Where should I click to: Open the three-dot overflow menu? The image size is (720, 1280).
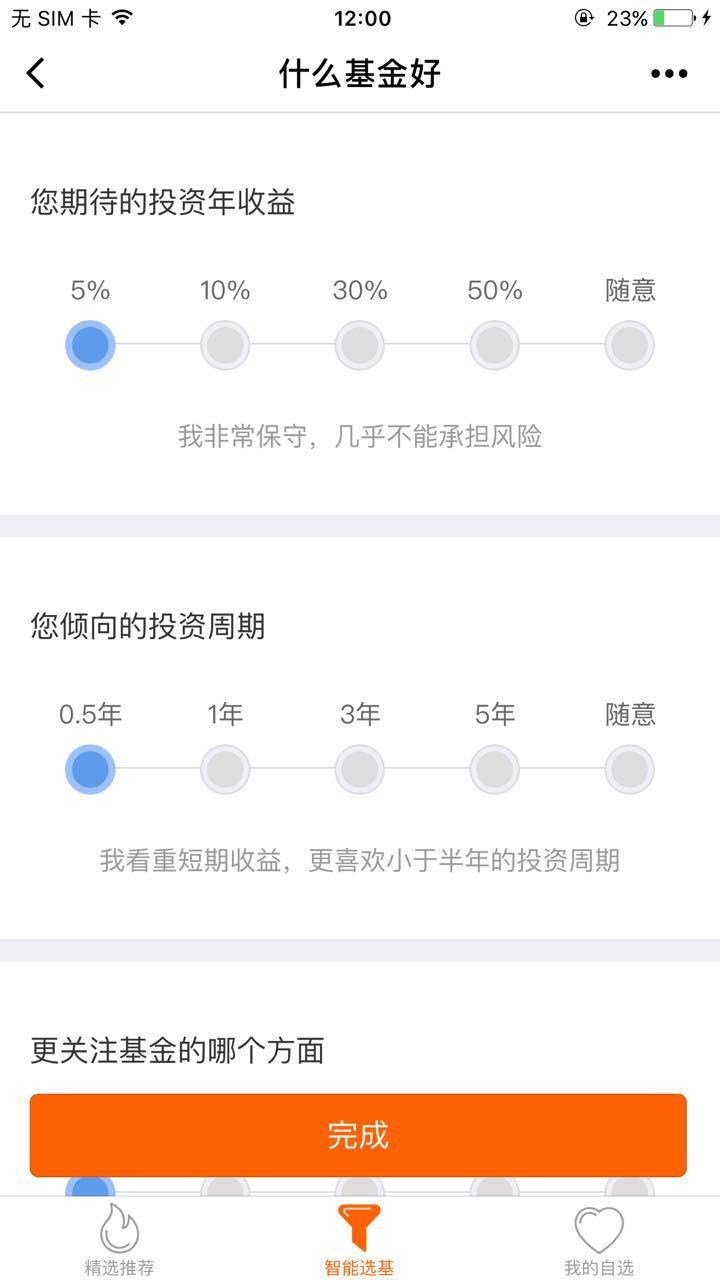click(x=669, y=73)
